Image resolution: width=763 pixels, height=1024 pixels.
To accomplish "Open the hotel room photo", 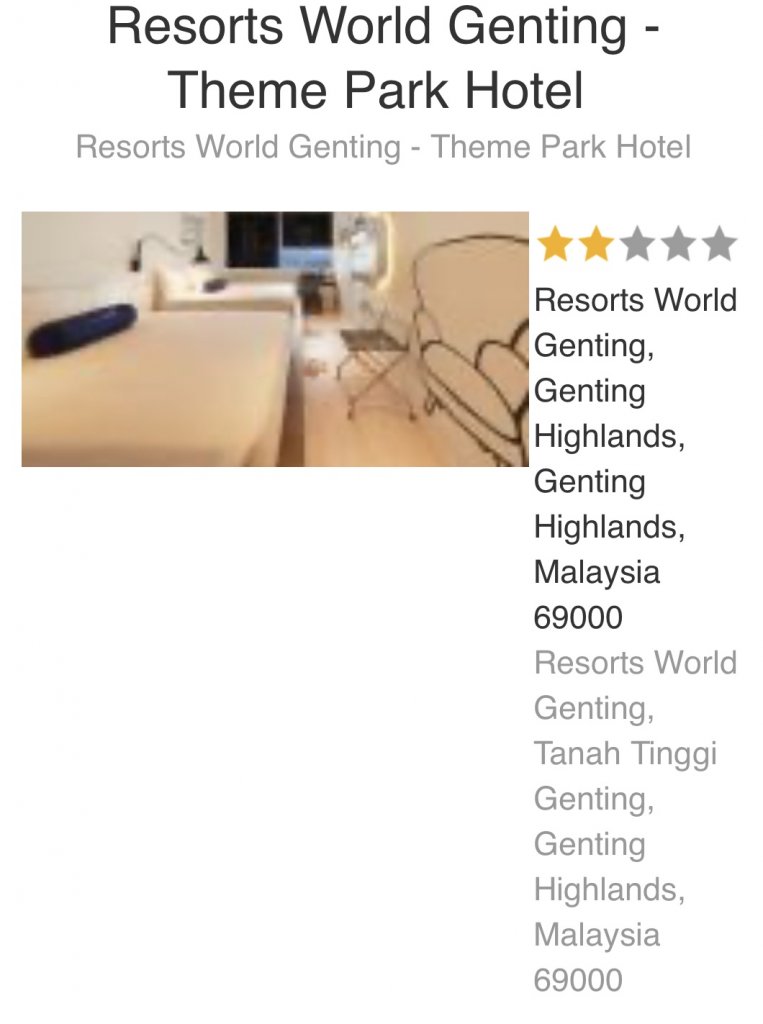I will click(x=274, y=339).
